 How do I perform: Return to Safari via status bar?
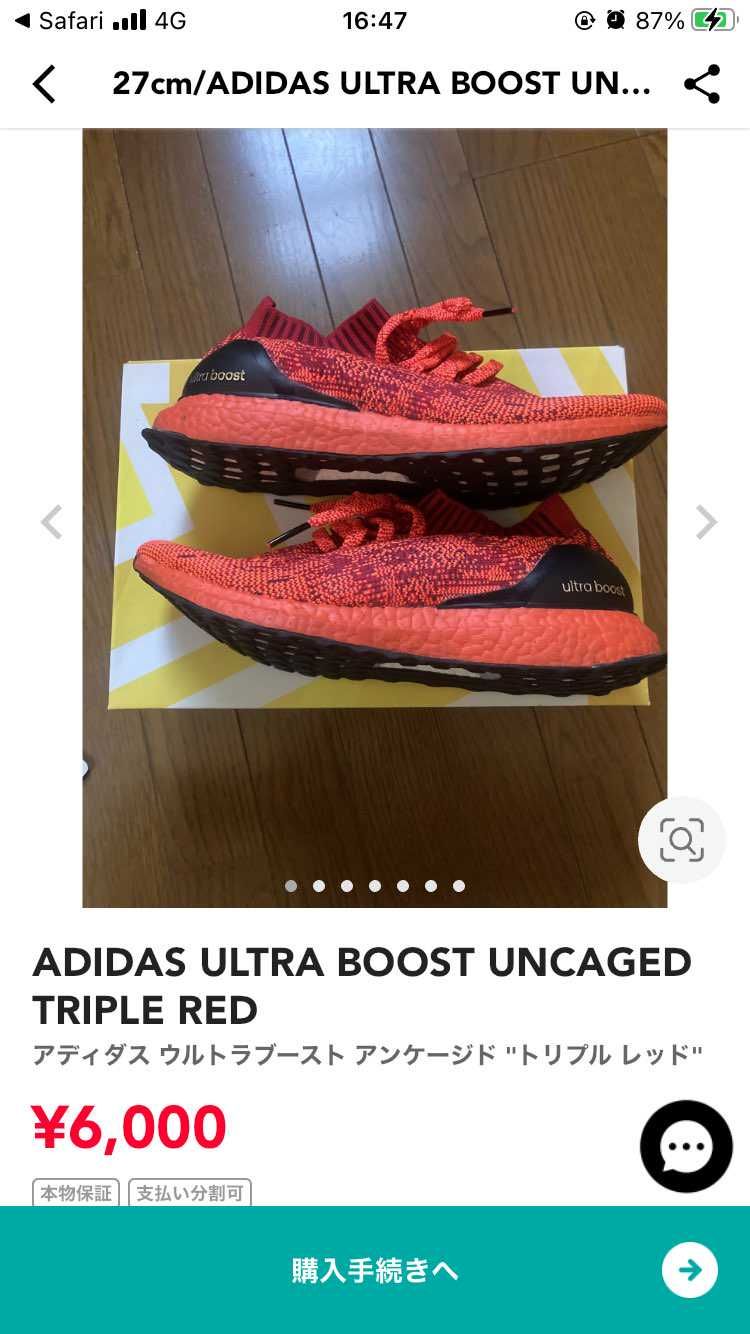58,21
